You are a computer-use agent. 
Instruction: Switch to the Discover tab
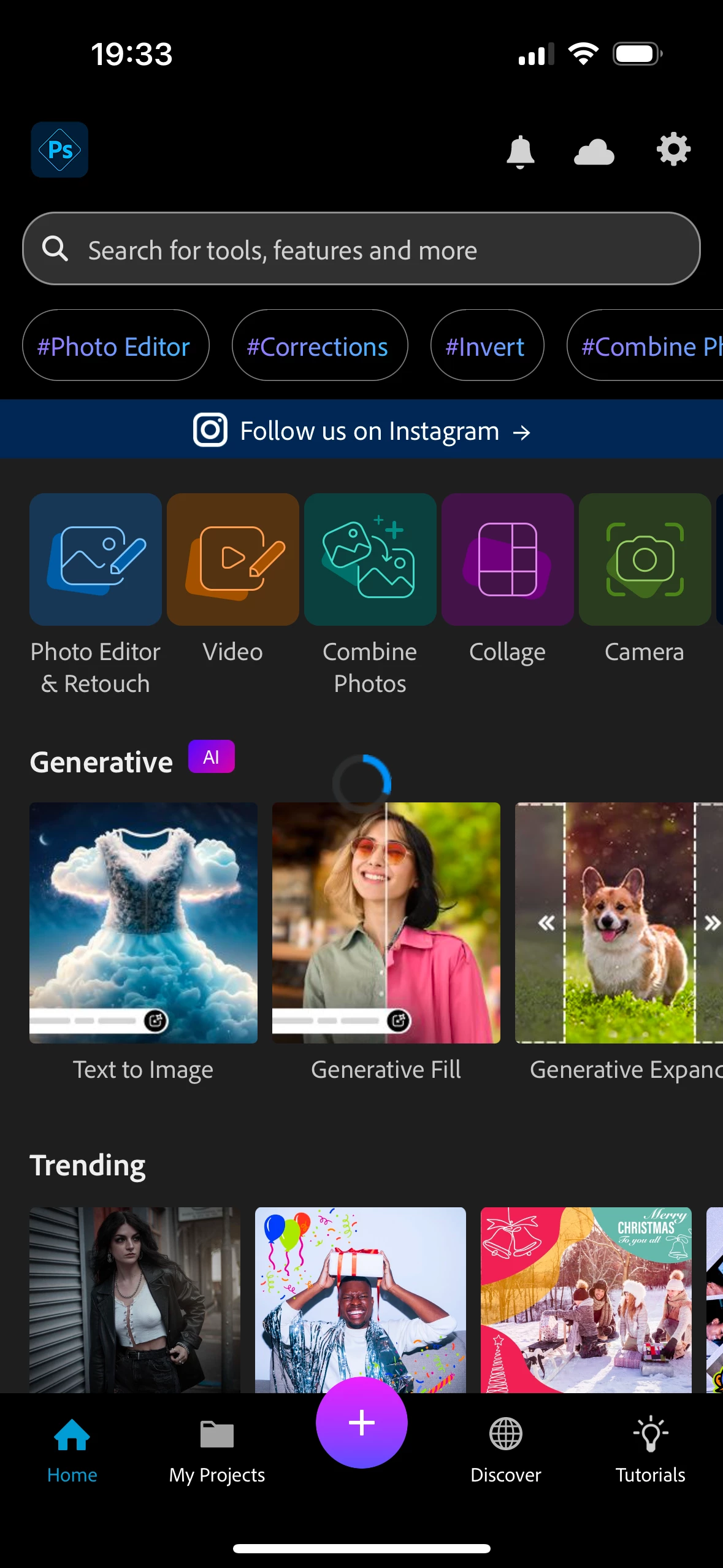tap(505, 1450)
